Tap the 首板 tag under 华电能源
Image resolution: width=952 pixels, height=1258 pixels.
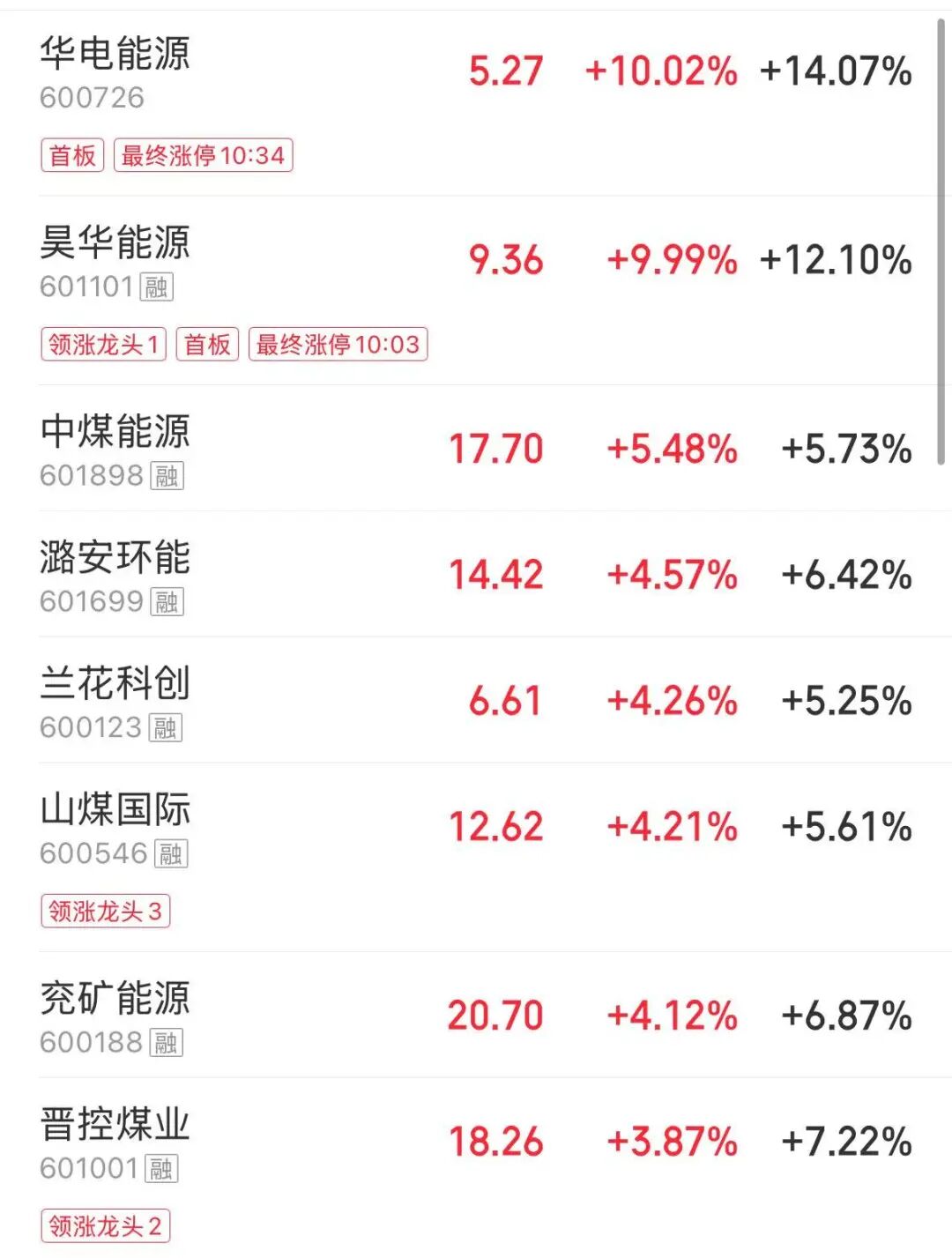tap(74, 155)
